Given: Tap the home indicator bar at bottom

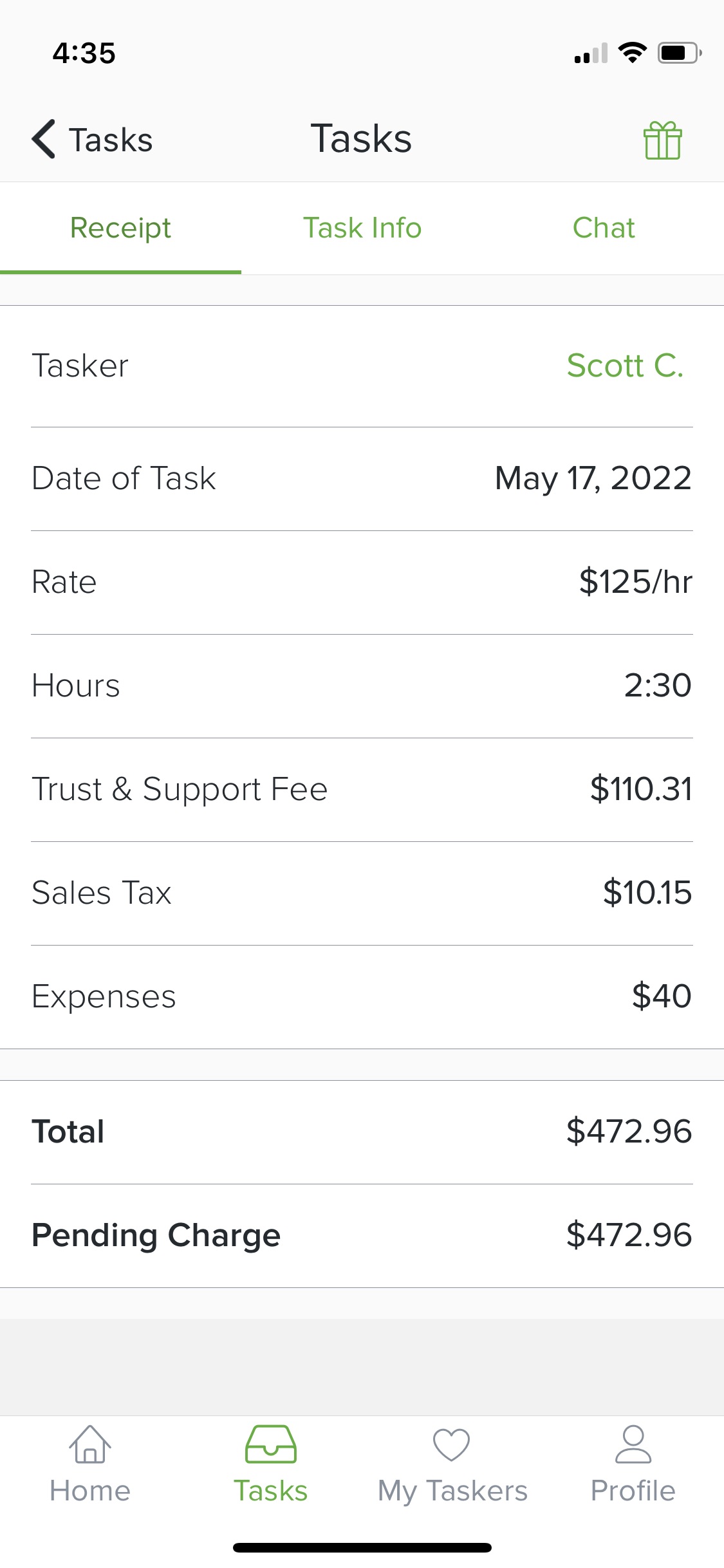Looking at the screenshot, I should click(x=362, y=1547).
